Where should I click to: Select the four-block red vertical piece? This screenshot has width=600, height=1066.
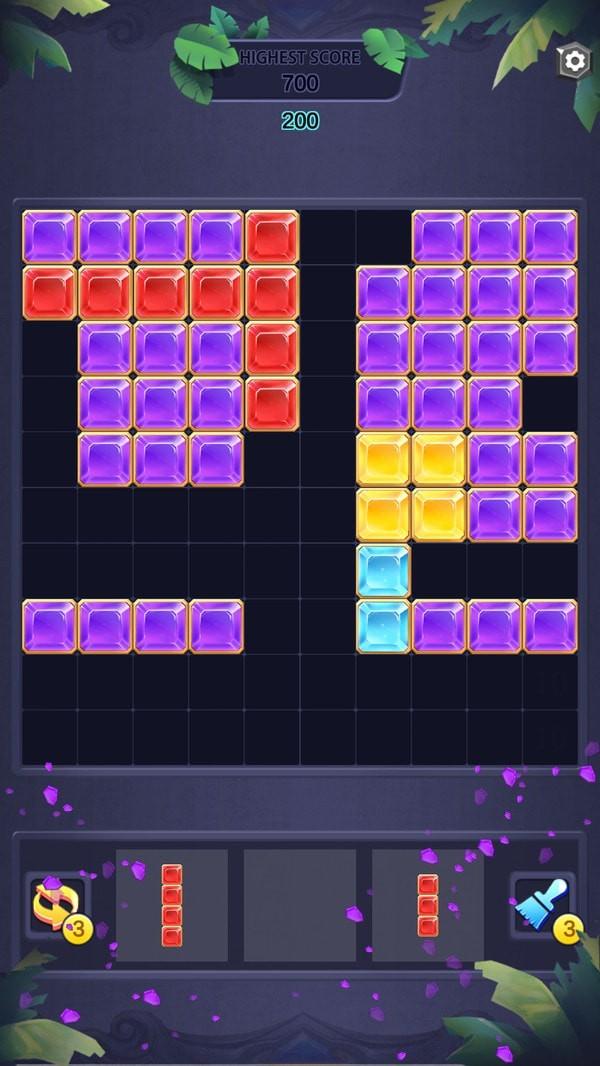(172, 906)
